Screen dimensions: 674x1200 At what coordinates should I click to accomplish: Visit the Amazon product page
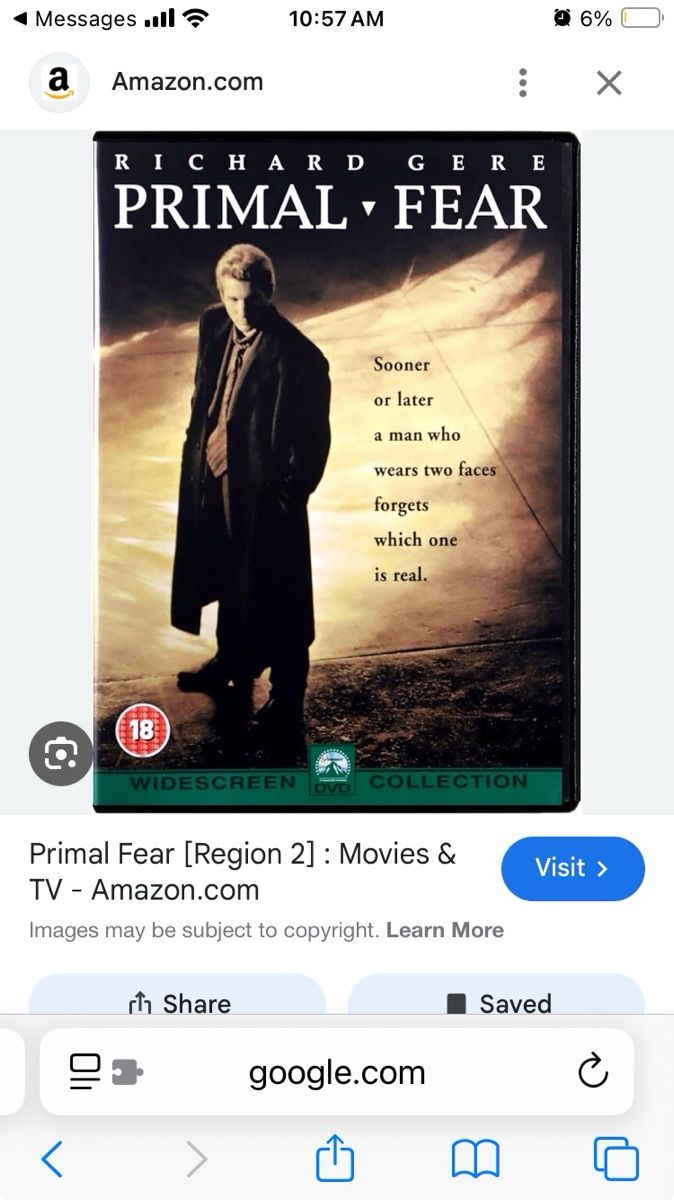pos(572,868)
